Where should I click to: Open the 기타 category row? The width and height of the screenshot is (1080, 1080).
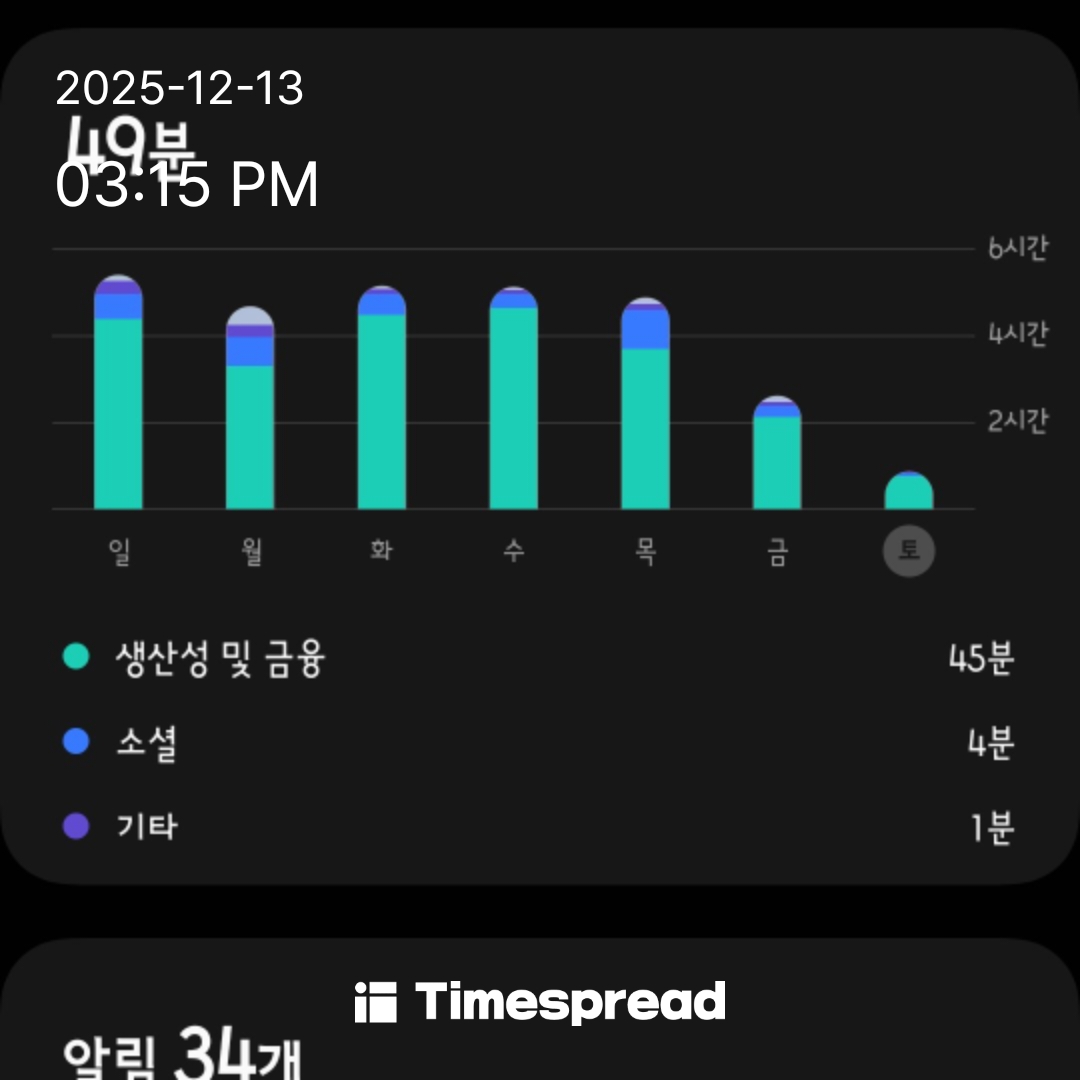click(538, 827)
